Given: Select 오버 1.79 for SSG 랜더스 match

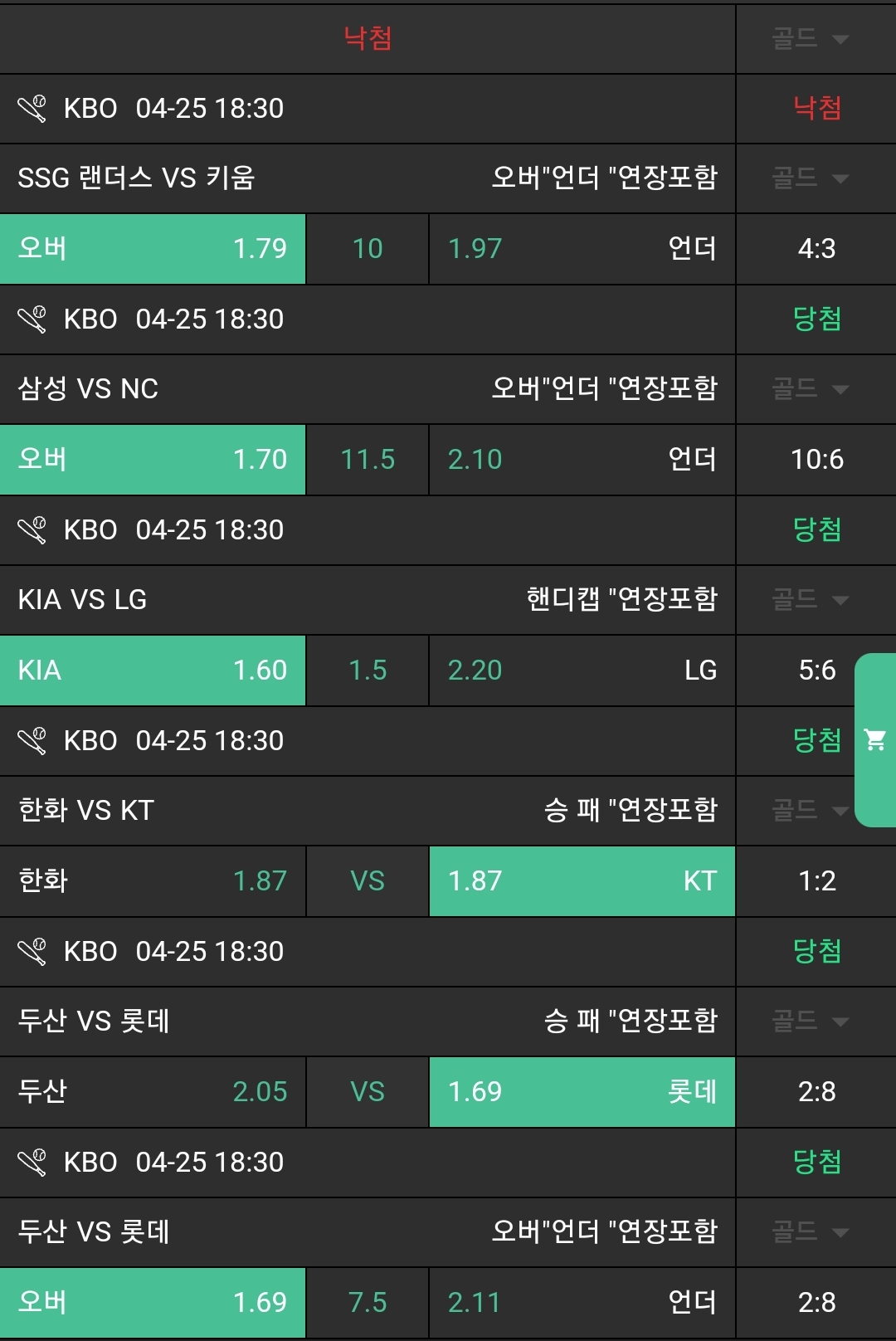Looking at the screenshot, I should click(153, 248).
